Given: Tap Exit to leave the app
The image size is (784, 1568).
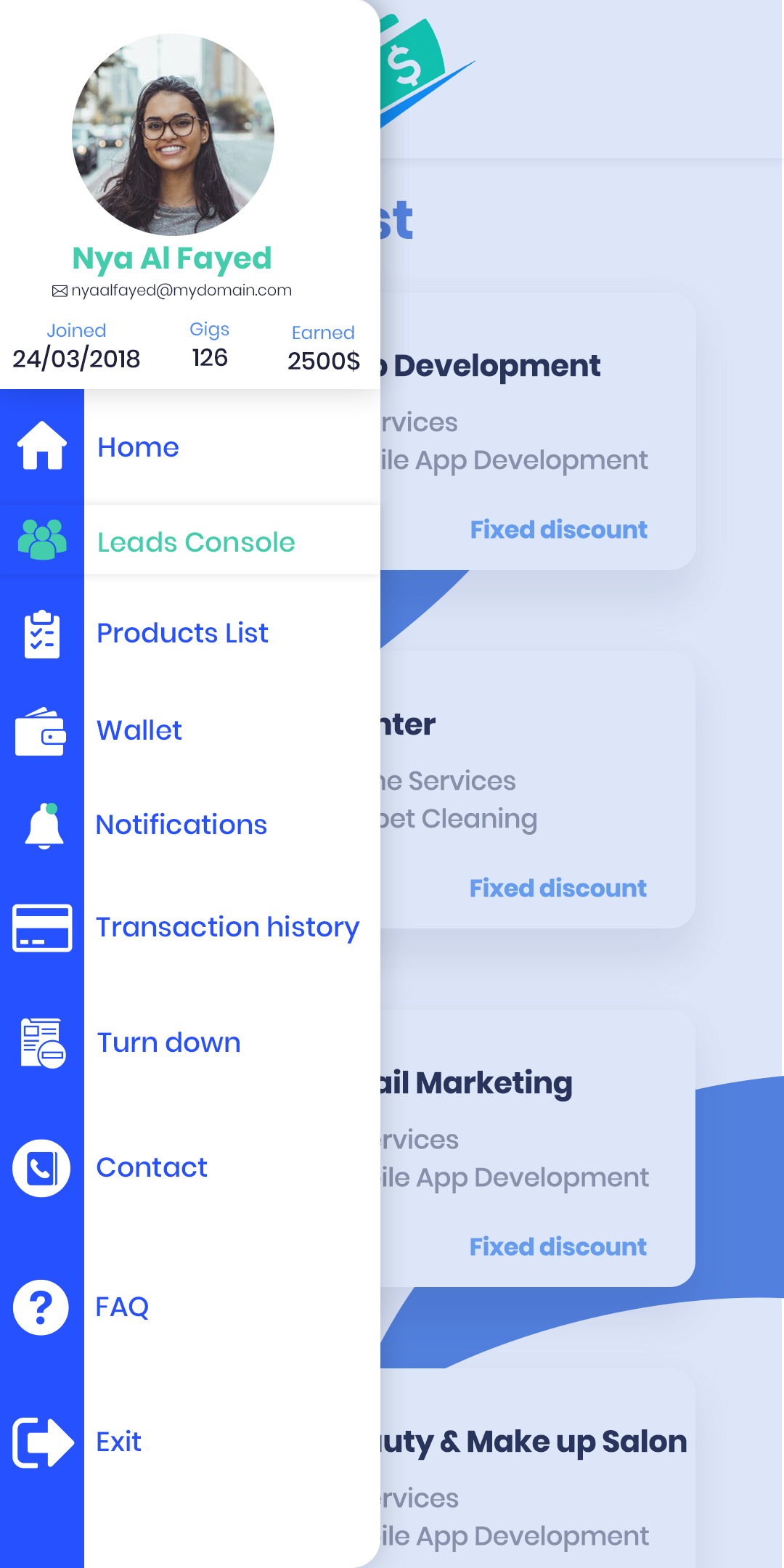Looking at the screenshot, I should (x=119, y=1442).
